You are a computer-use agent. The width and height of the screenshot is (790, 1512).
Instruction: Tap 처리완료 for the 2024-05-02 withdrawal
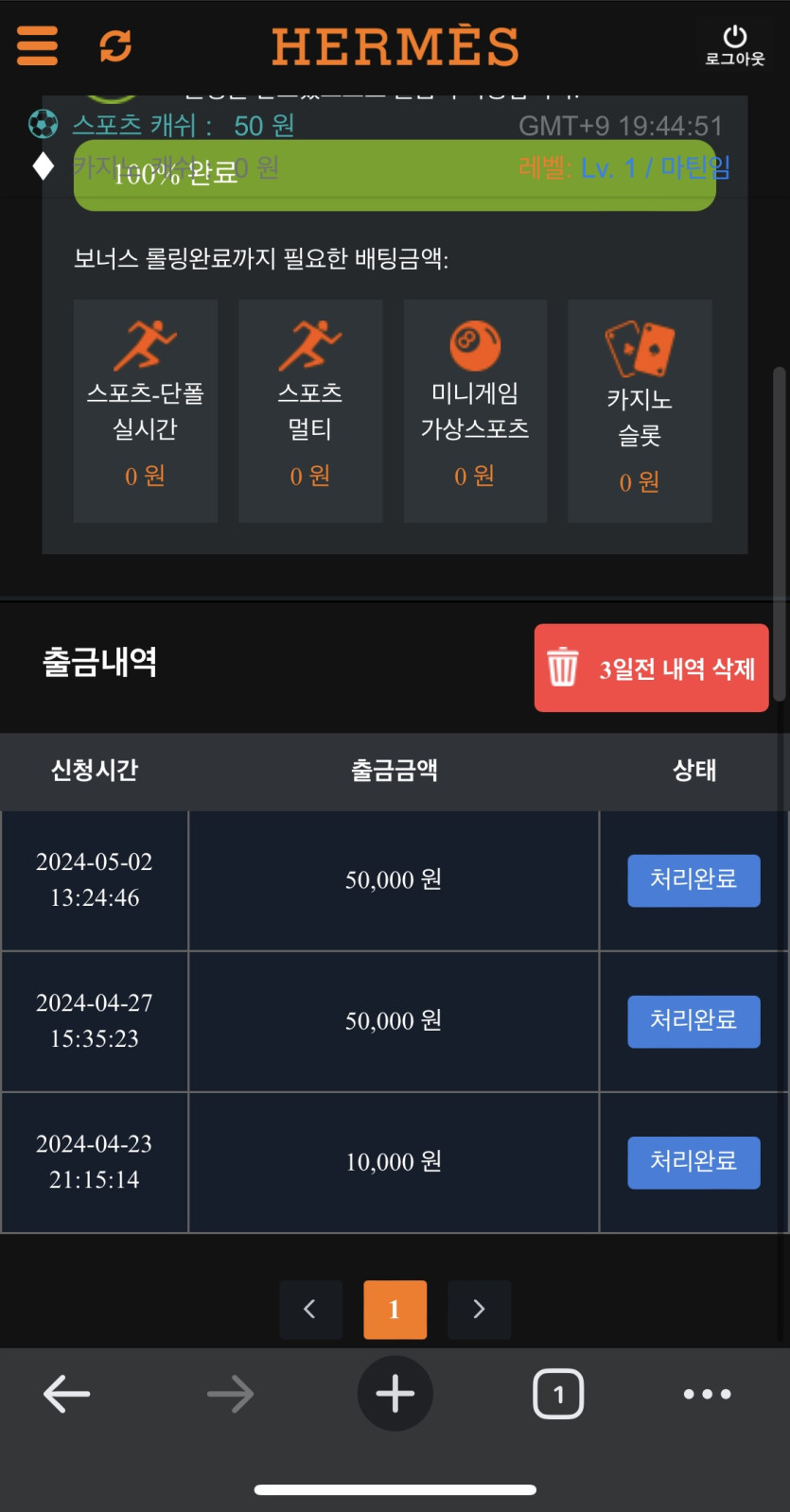click(693, 880)
